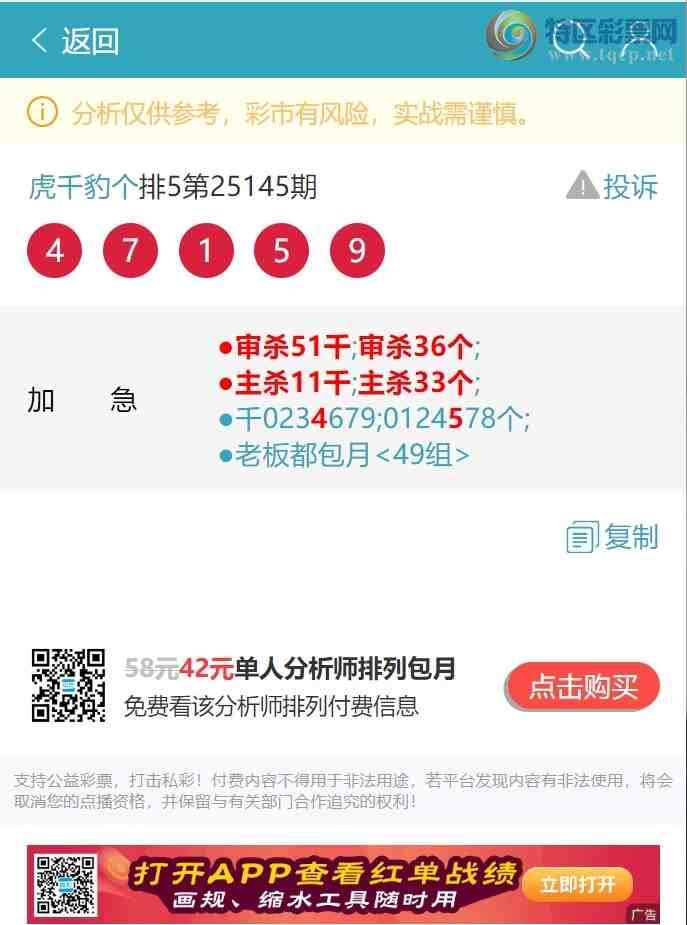Open search from the magnifier icon
This screenshot has height=925, width=687.
571,42
